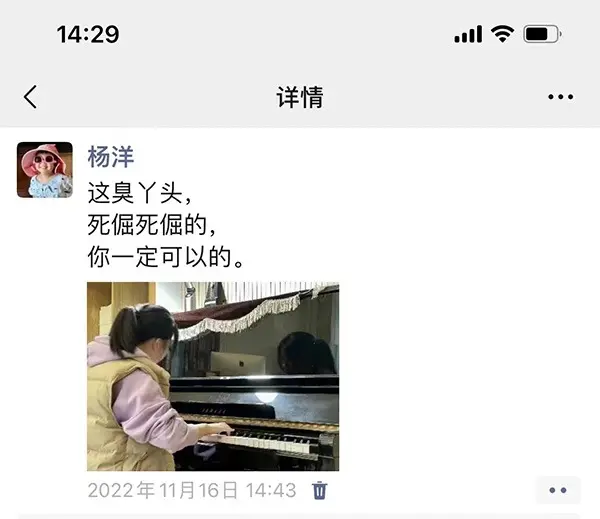Delete this post with the trash icon
600x519 pixels.
(319, 490)
